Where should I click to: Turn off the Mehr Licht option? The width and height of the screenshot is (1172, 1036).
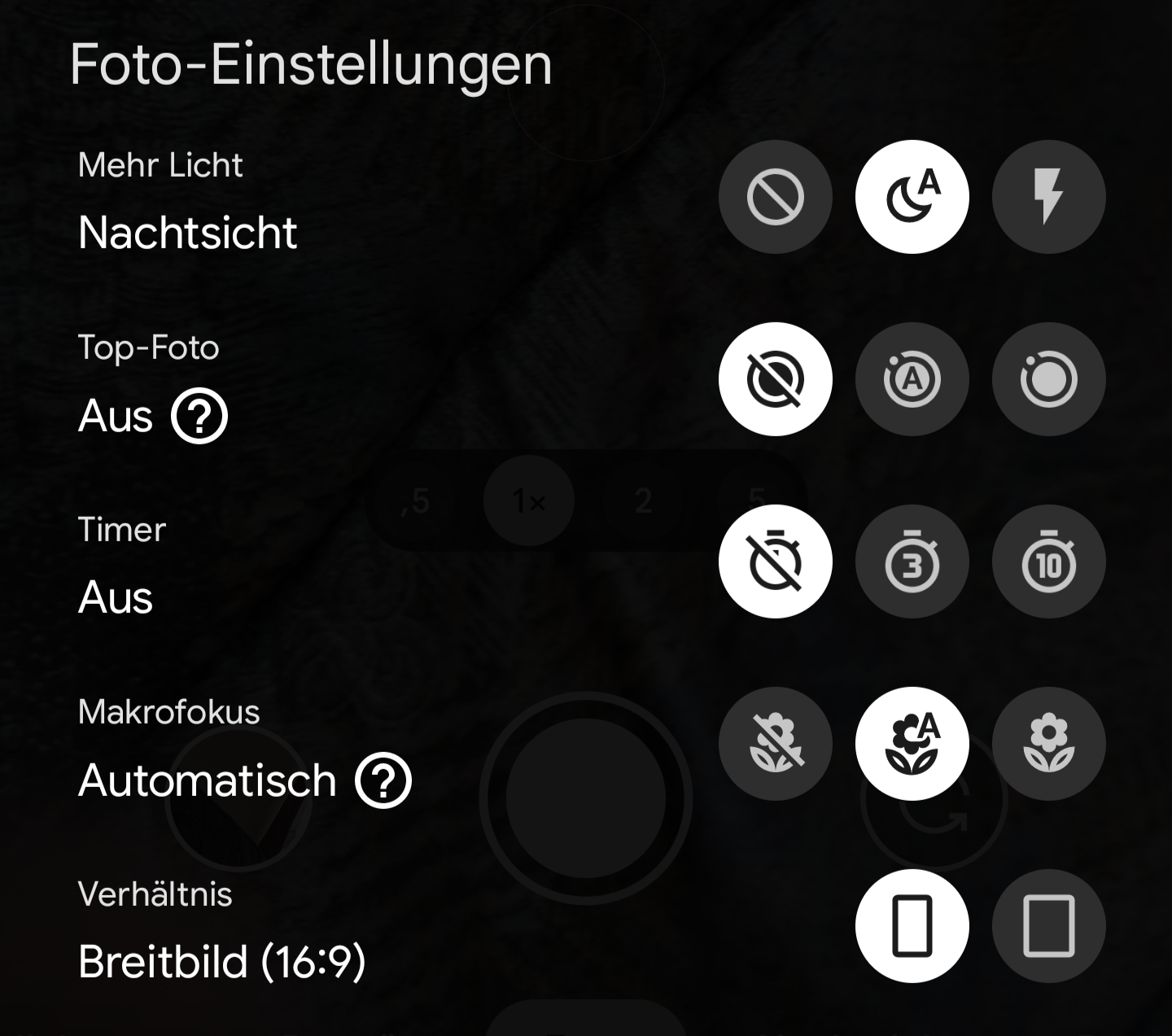coord(775,197)
